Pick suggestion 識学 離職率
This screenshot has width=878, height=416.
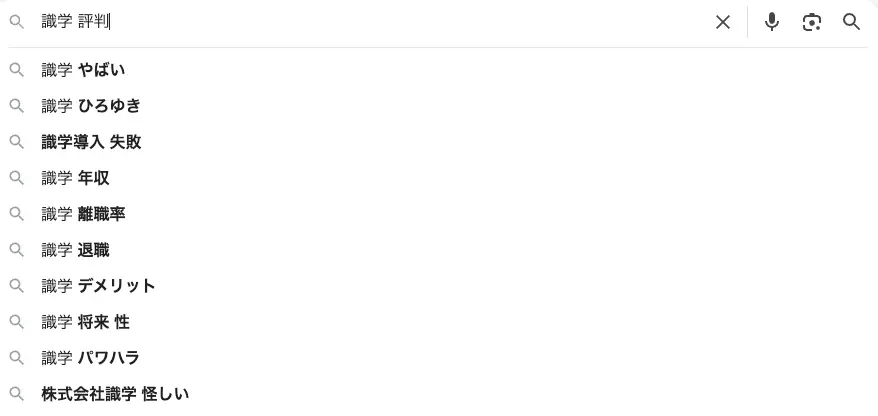pyautogui.click(x=83, y=214)
